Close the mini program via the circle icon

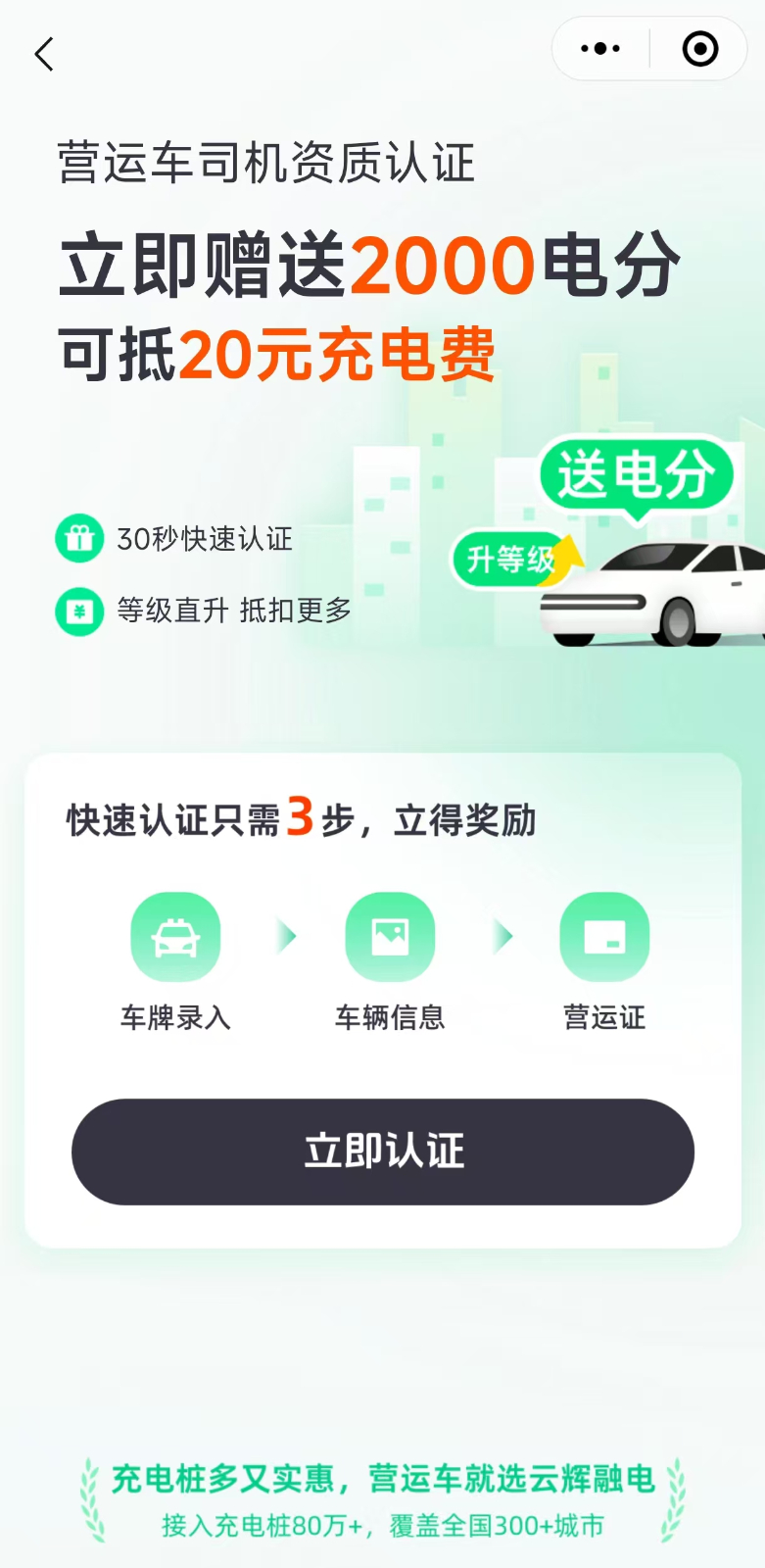(x=699, y=48)
